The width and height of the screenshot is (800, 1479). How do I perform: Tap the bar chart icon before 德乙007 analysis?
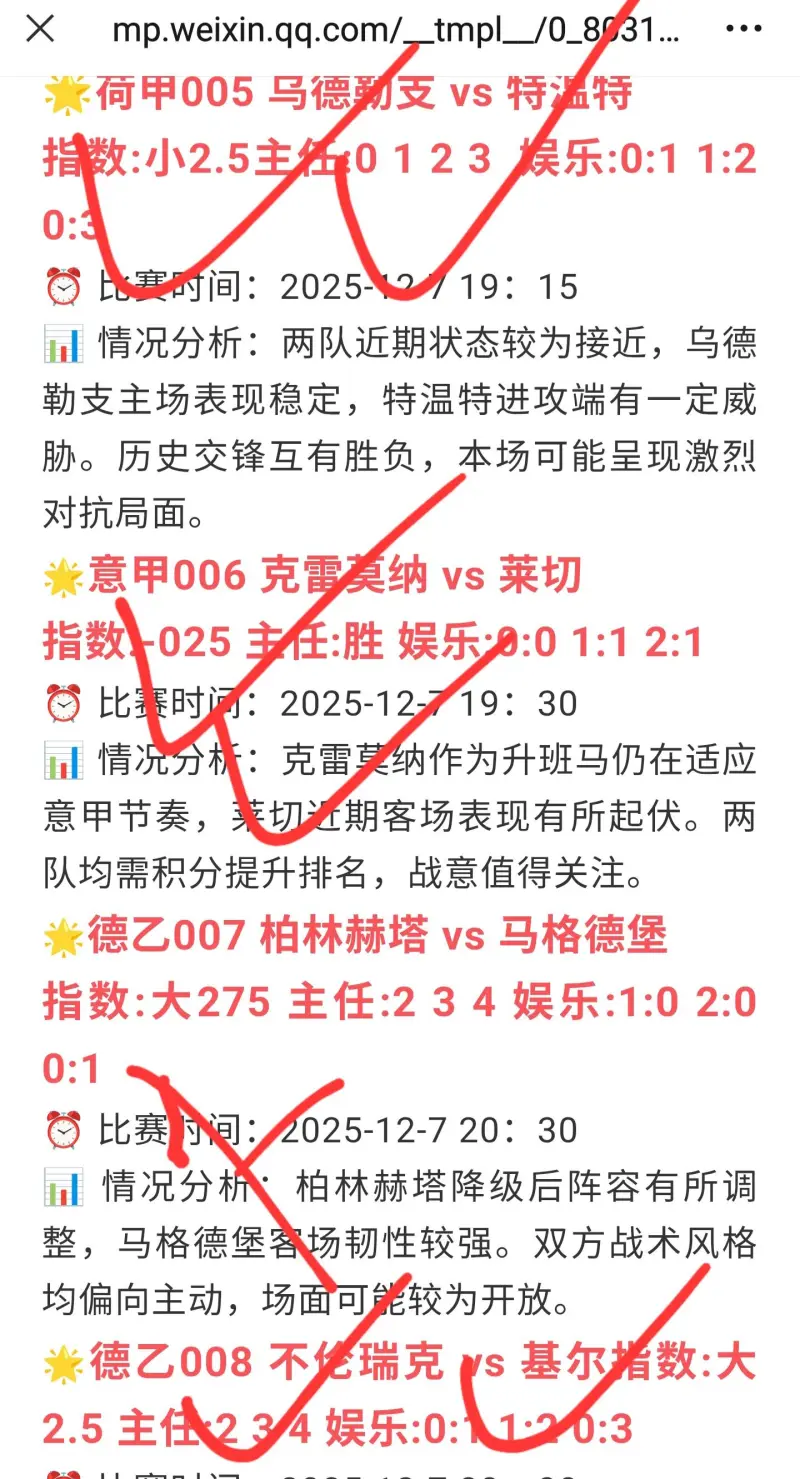coord(64,1188)
